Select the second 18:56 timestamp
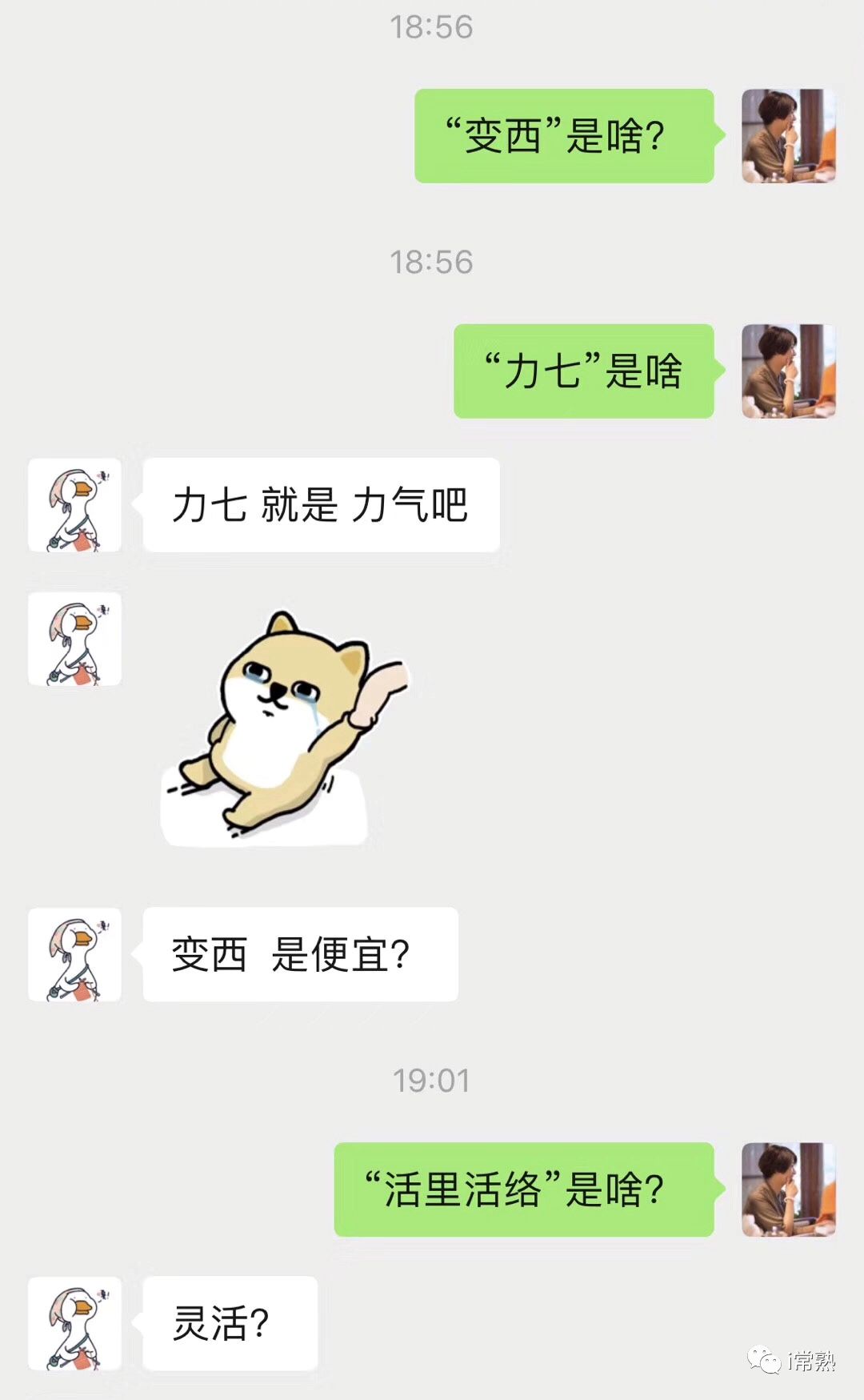This screenshot has width=864, height=1400. pyautogui.click(x=432, y=260)
